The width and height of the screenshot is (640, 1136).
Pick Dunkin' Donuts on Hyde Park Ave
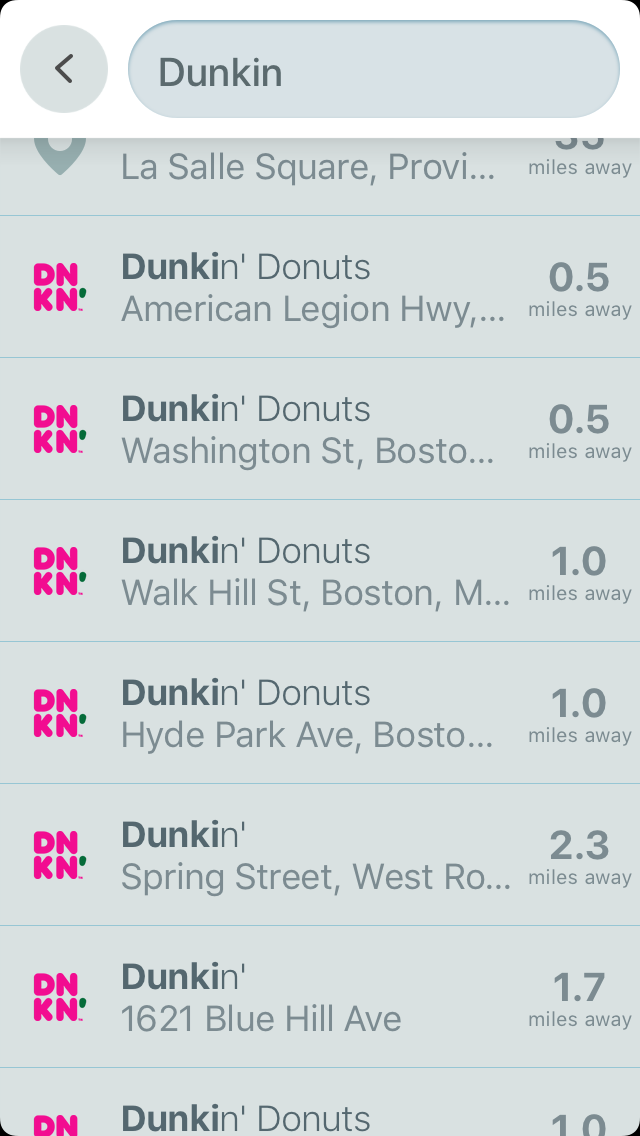320,713
